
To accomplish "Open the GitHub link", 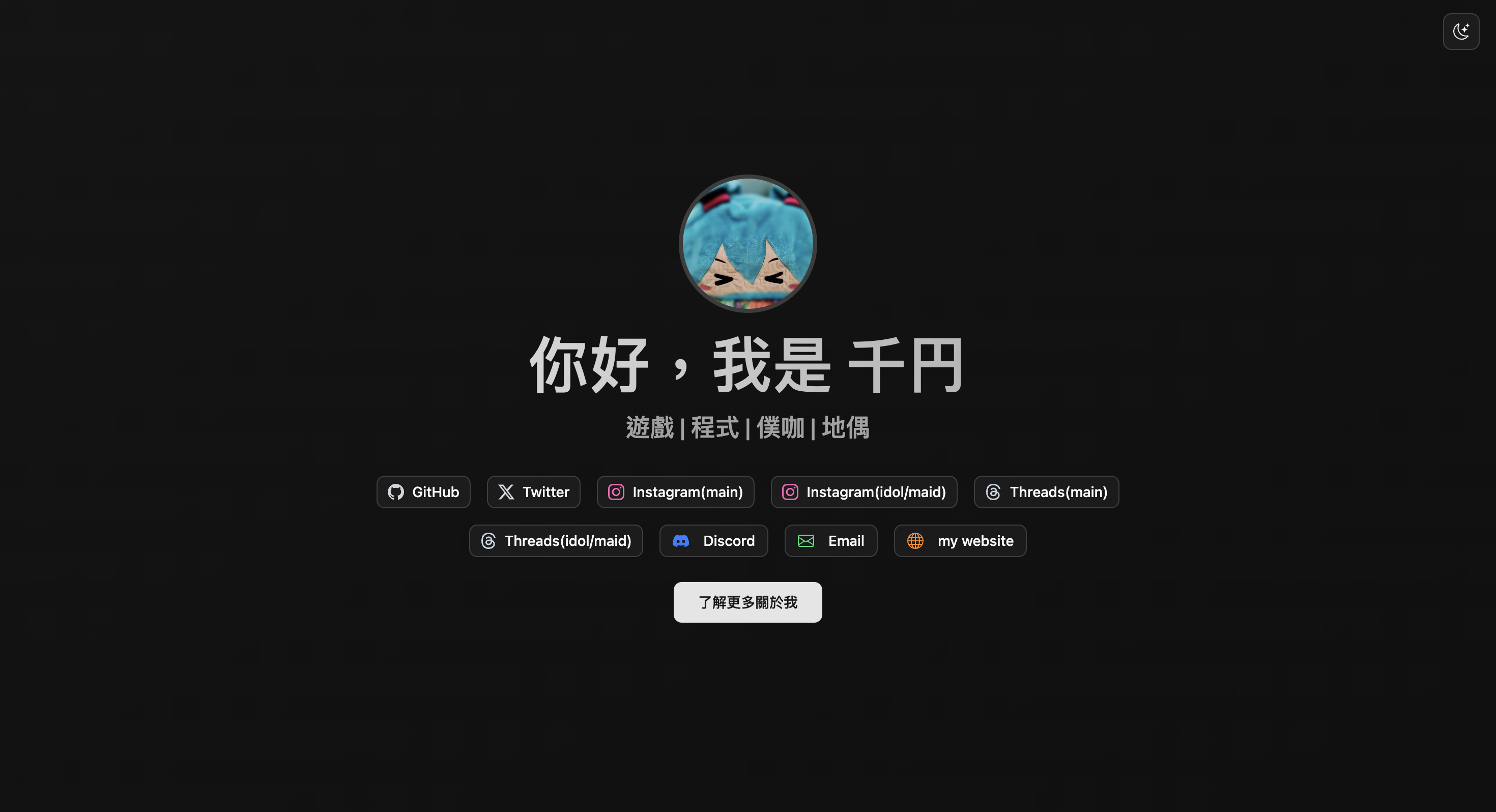I will point(423,492).
